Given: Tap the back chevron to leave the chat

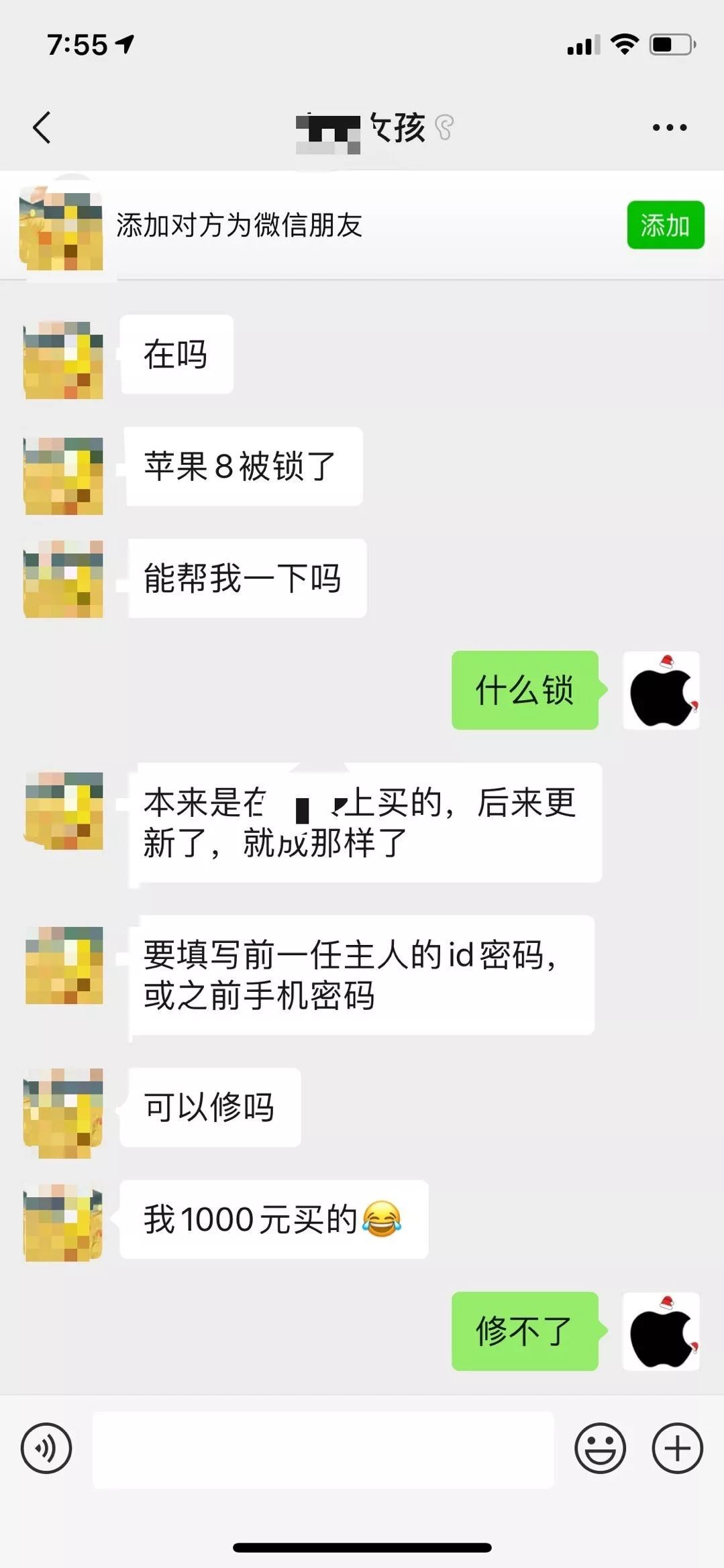Looking at the screenshot, I should [43, 126].
